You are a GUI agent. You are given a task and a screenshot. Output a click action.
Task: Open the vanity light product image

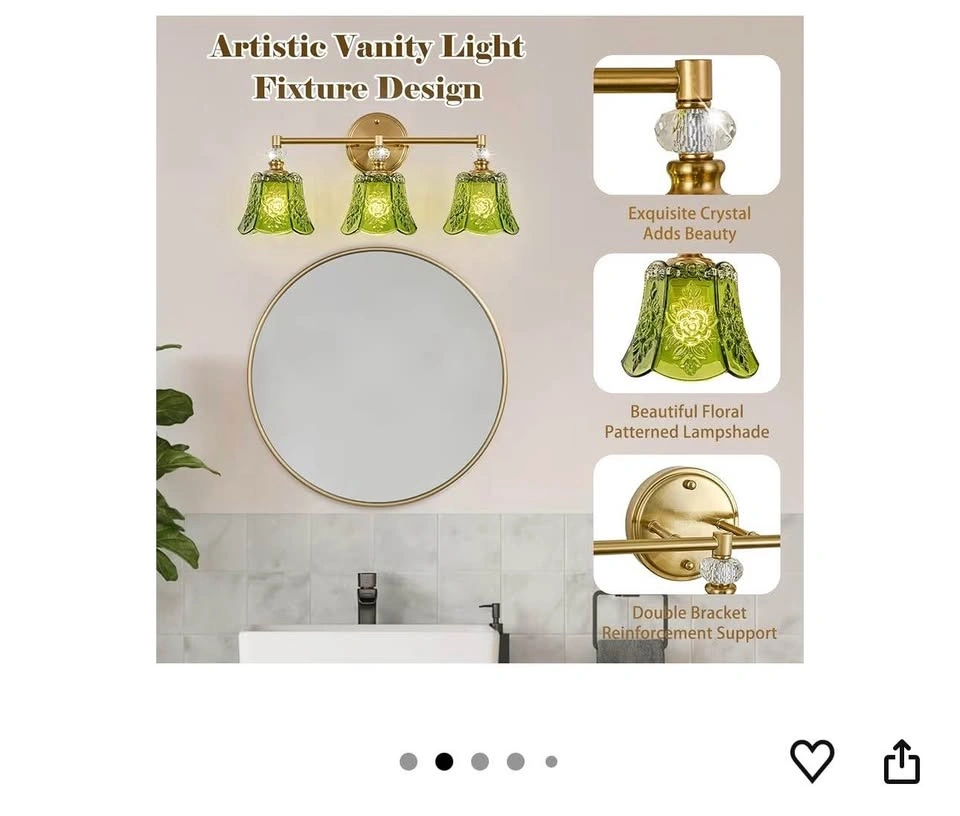point(479,339)
